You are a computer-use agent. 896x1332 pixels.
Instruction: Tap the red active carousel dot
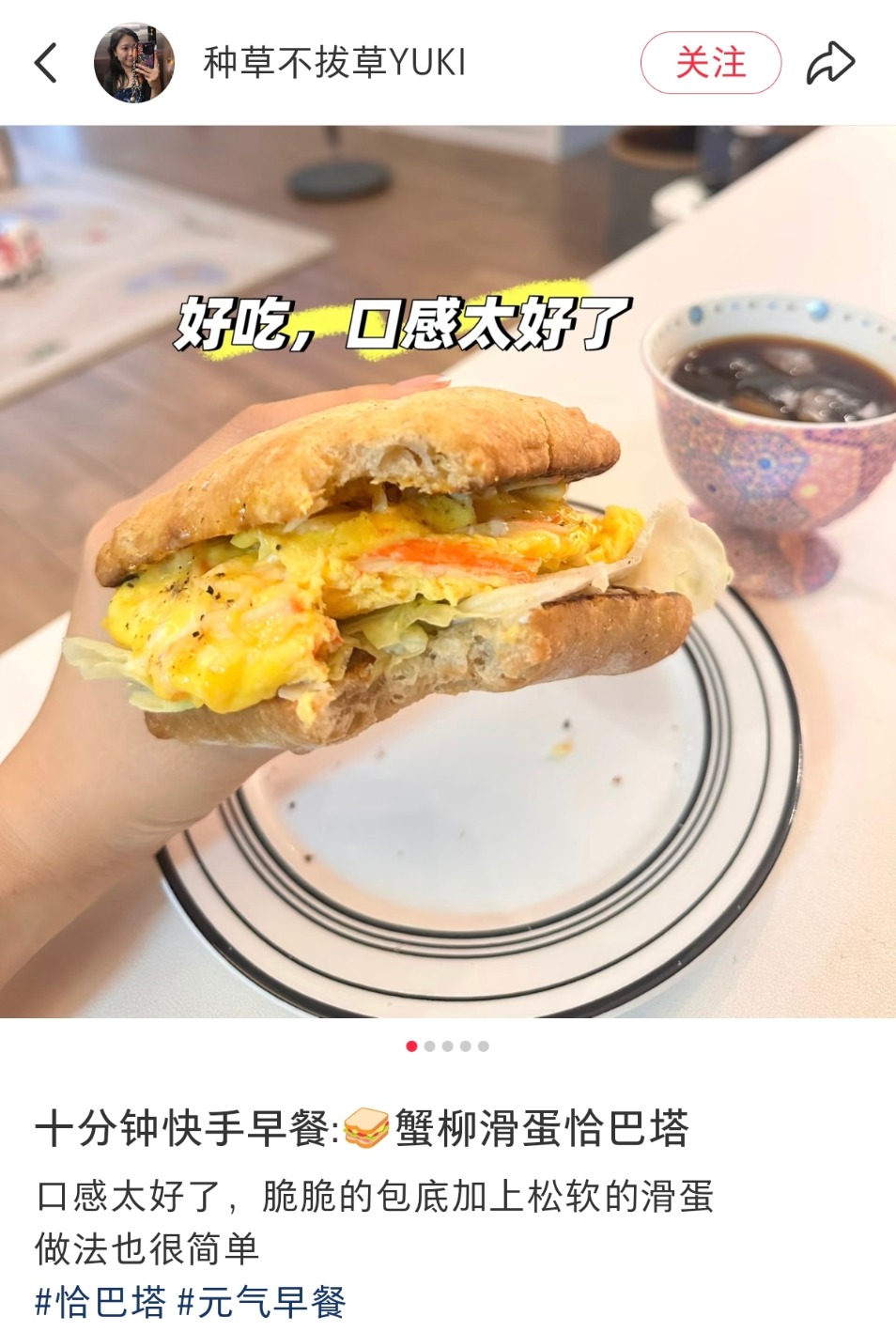pyautogui.click(x=410, y=1045)
